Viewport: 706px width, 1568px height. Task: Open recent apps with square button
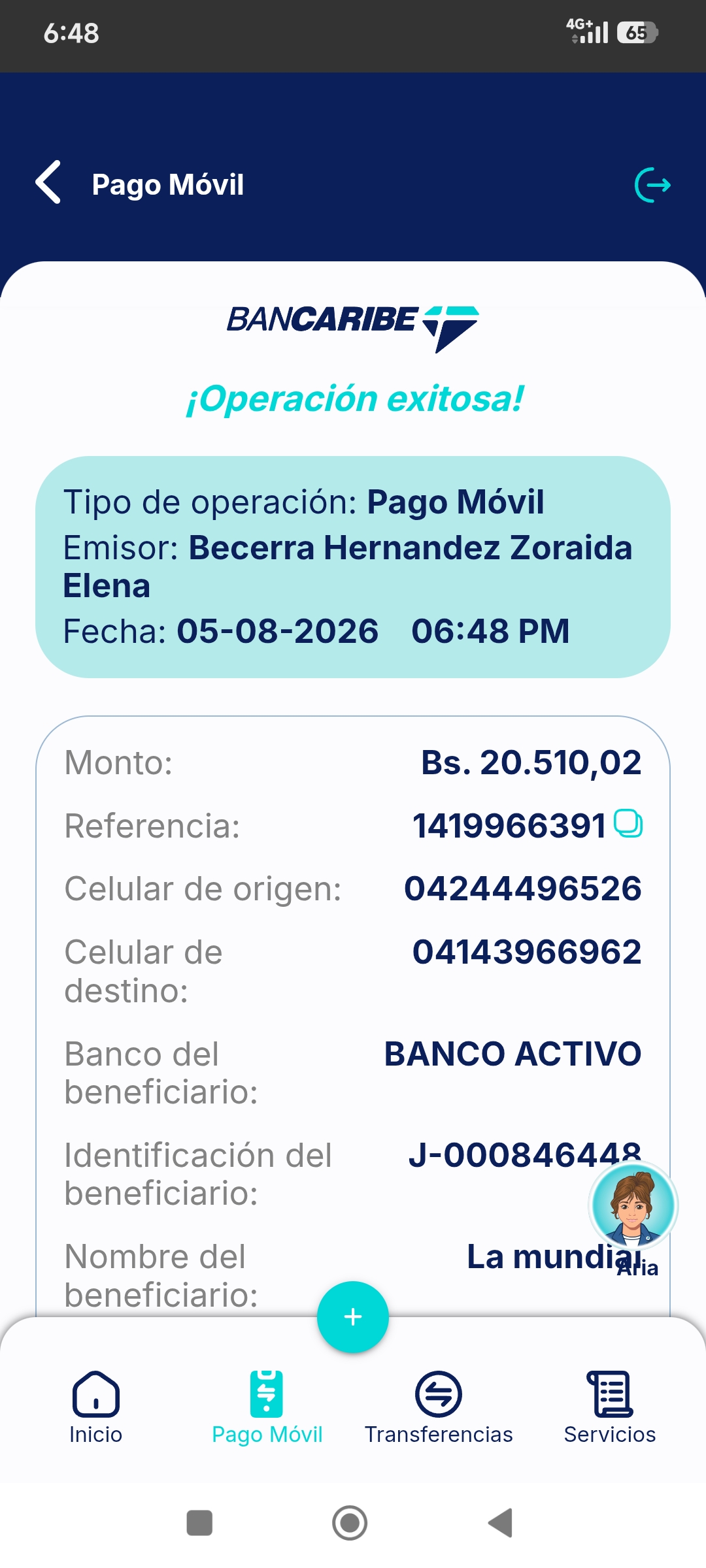199,1523
